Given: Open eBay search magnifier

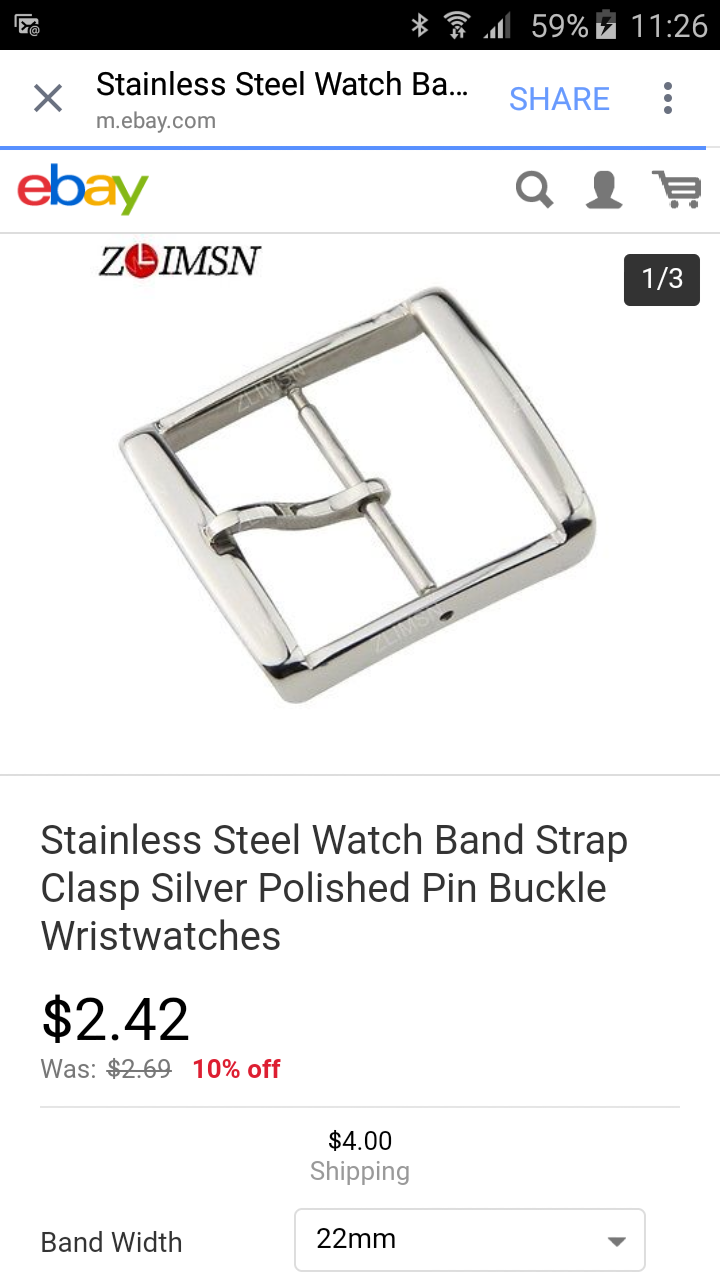Looking at the screenshot, I should 535,189.
